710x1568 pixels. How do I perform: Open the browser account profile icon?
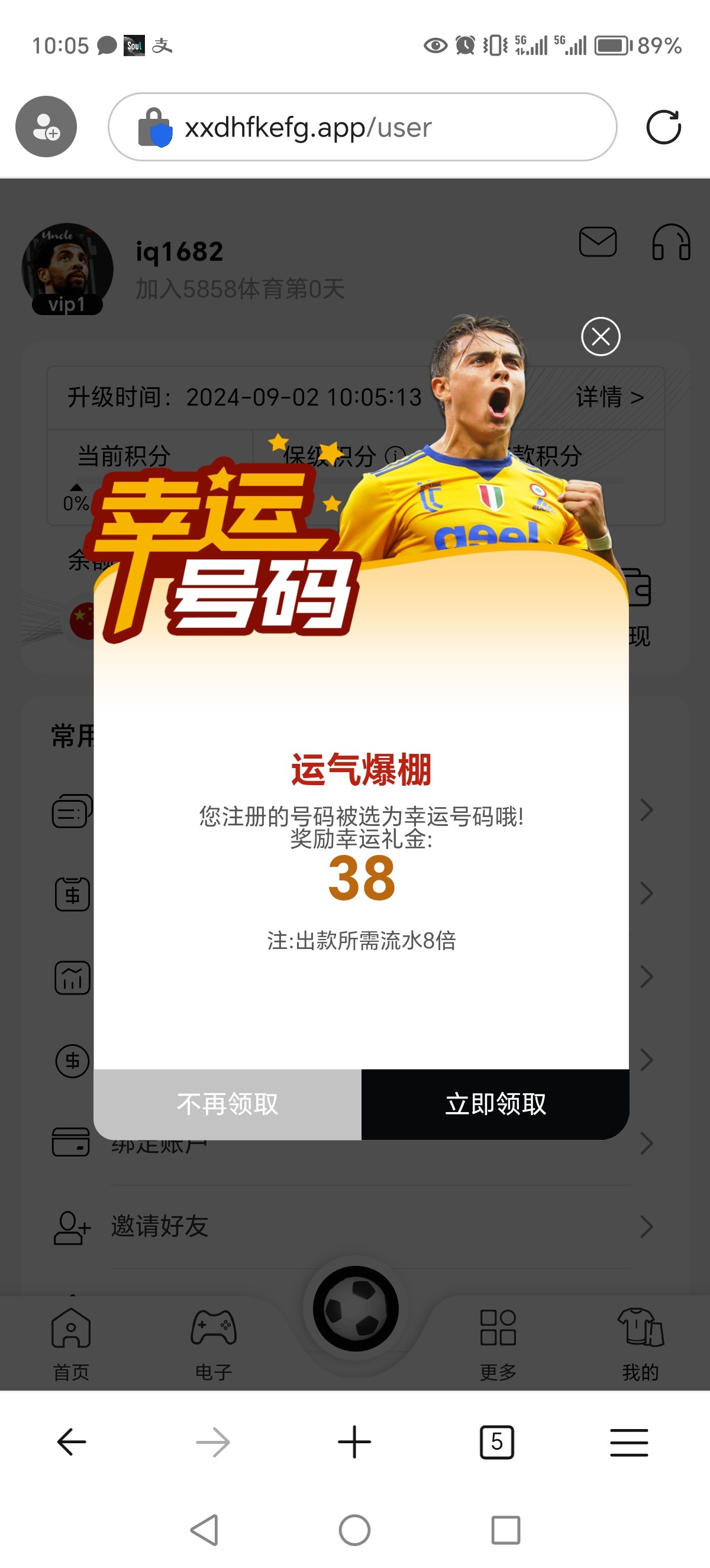click(46, 127)
